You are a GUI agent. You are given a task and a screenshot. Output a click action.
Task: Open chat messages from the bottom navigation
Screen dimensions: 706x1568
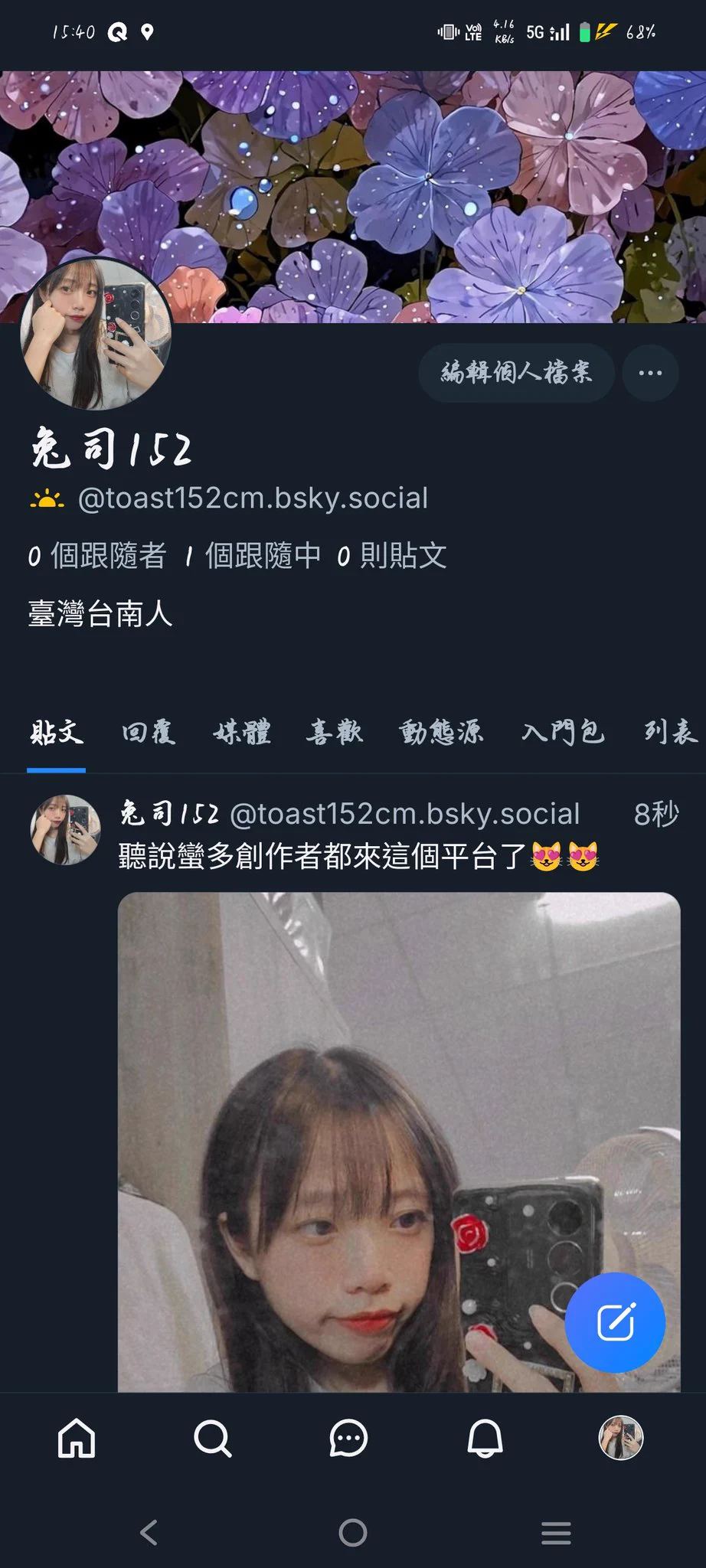(x=348, y=1439)
